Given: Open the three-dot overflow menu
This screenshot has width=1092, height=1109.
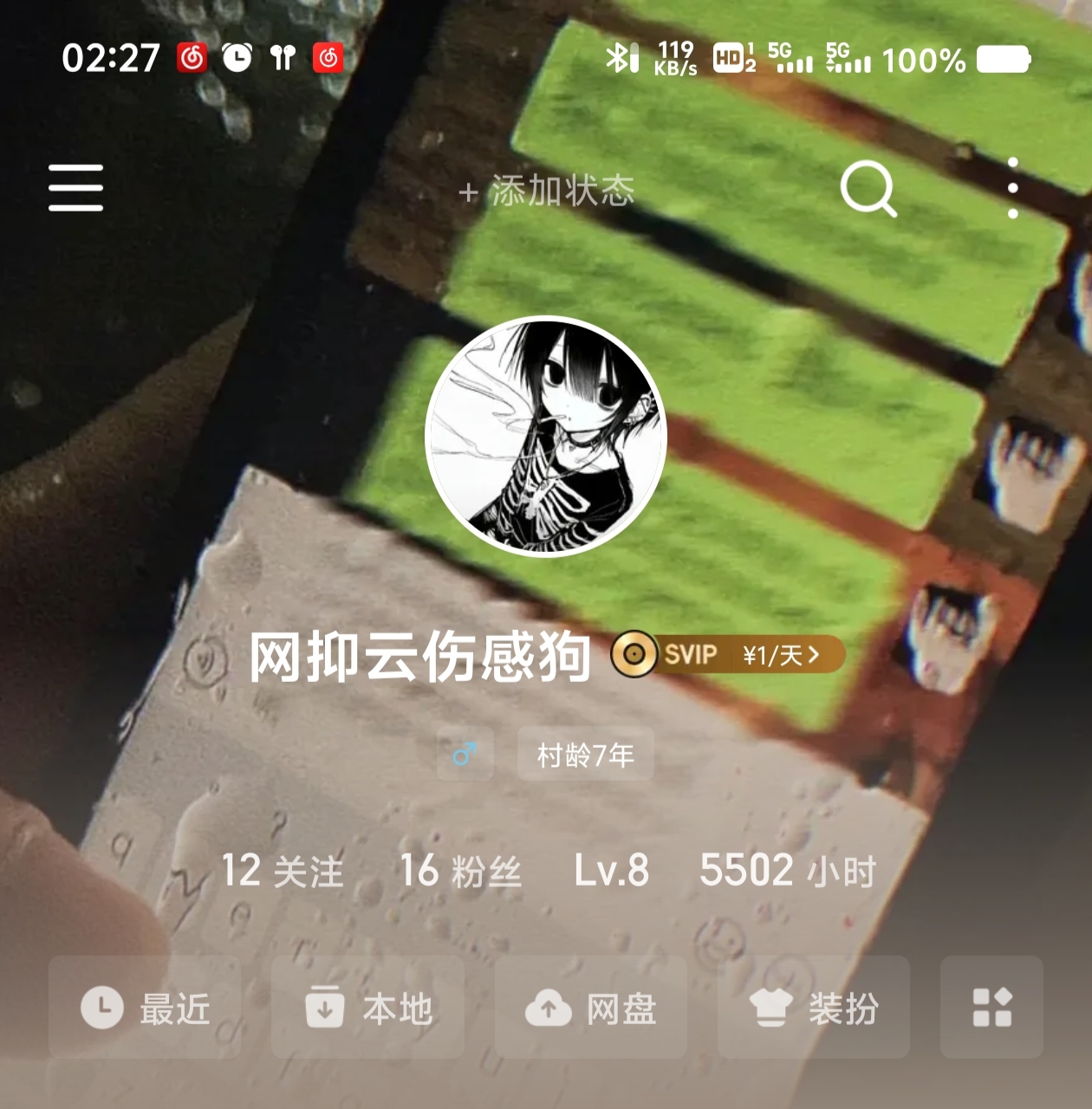Looking at the screenshot, I should point(1012,188).
